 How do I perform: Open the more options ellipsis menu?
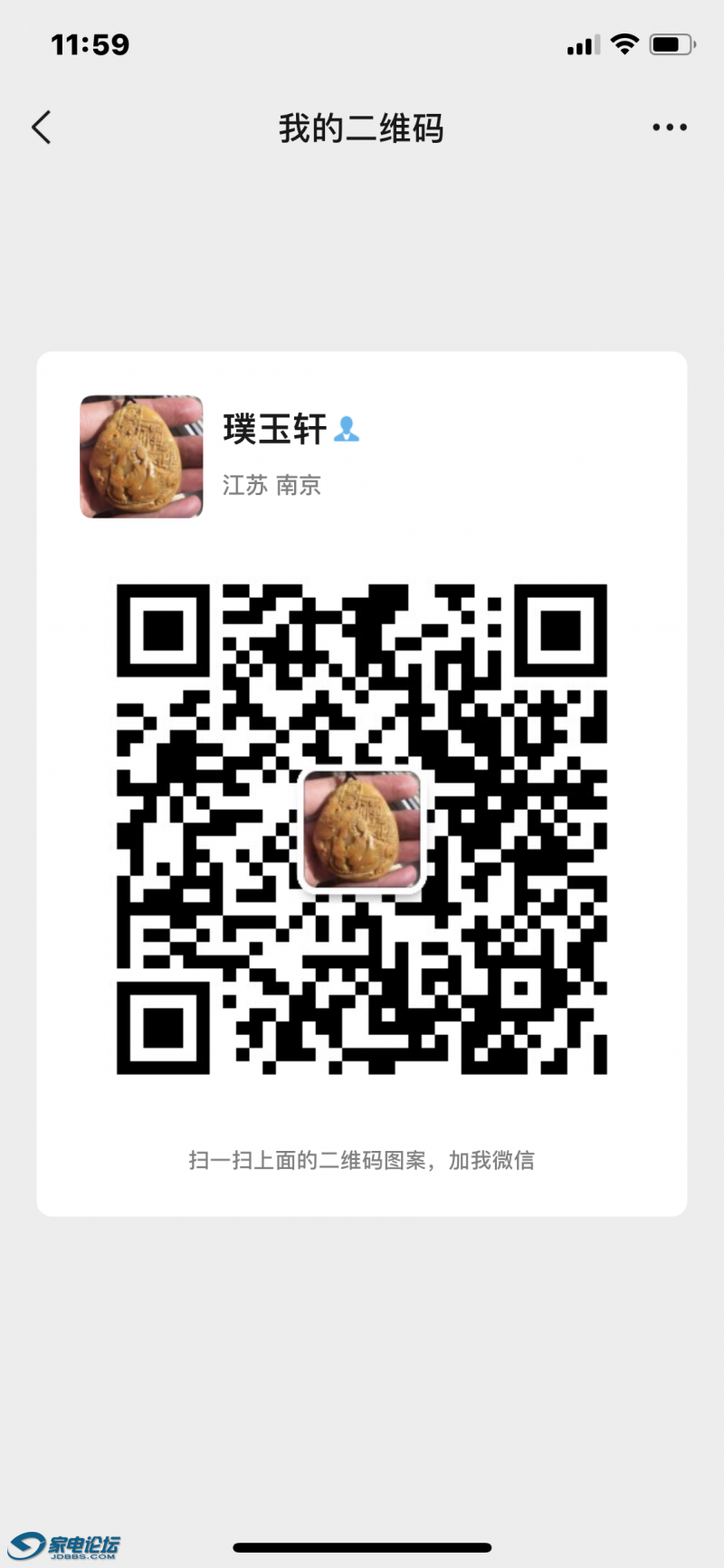click(669, 128)
